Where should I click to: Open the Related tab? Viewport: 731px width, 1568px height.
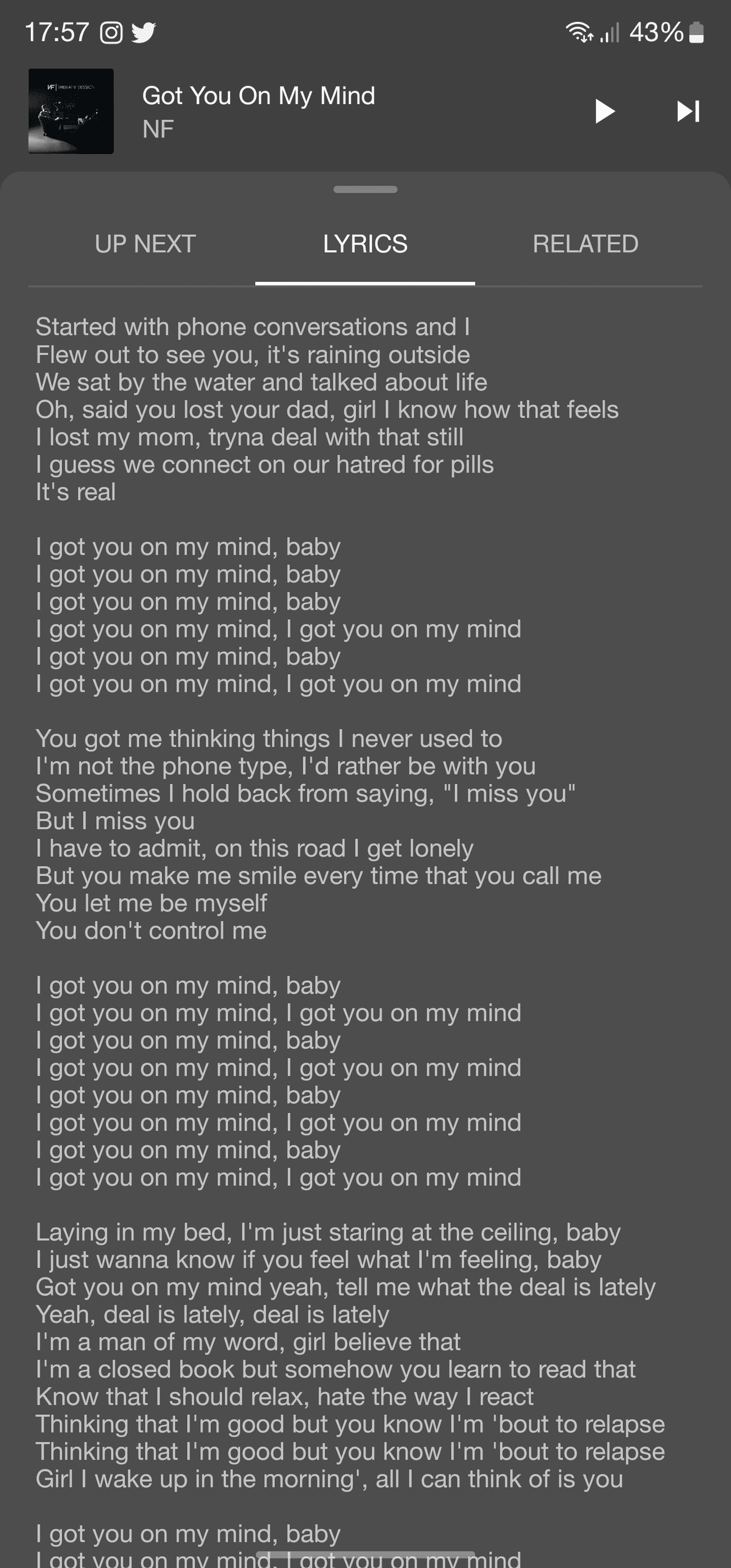pyautogui.click(x=585, y=244)
